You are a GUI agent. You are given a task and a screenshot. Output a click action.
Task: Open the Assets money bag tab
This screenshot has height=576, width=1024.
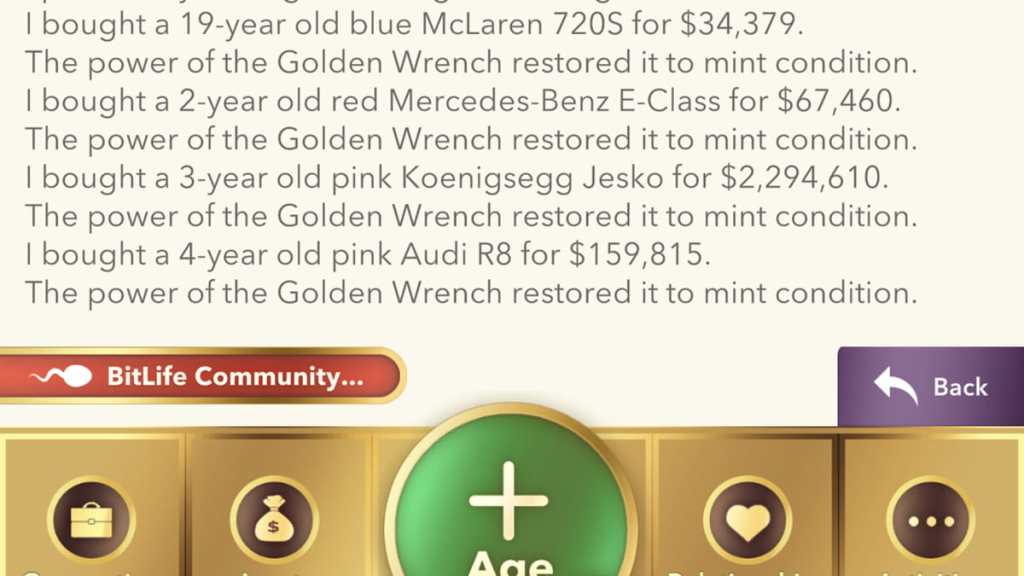point(273,520)
